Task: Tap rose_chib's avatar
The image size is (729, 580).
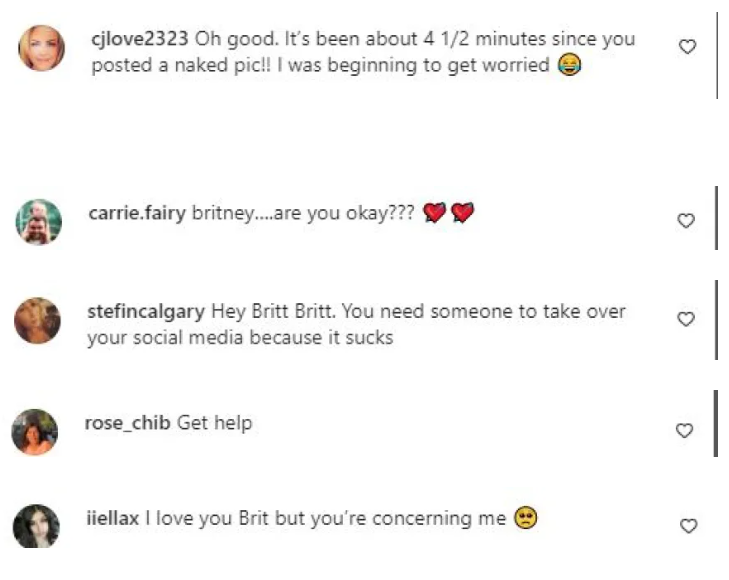Action: [x=35, y=432]
